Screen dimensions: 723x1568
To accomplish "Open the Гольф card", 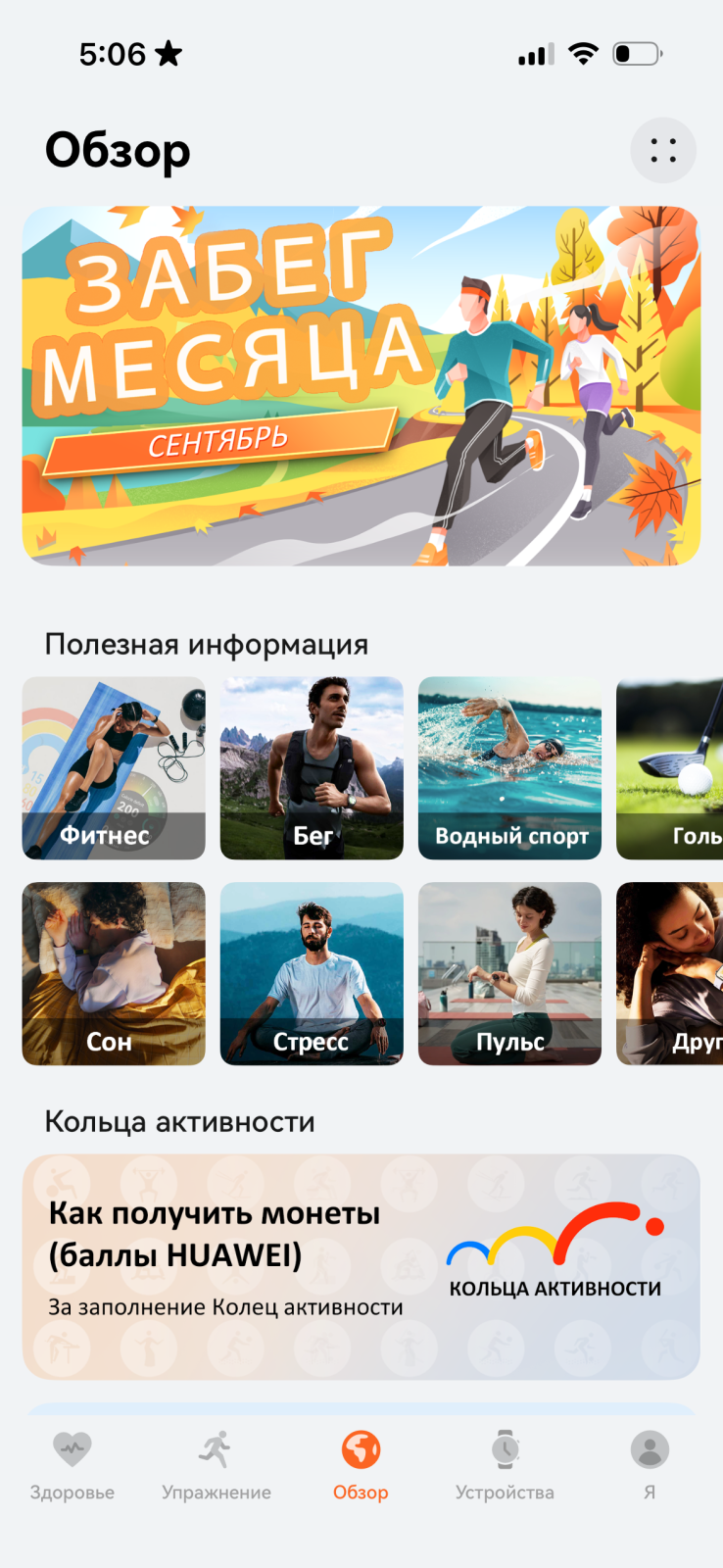I will point(676,768).
